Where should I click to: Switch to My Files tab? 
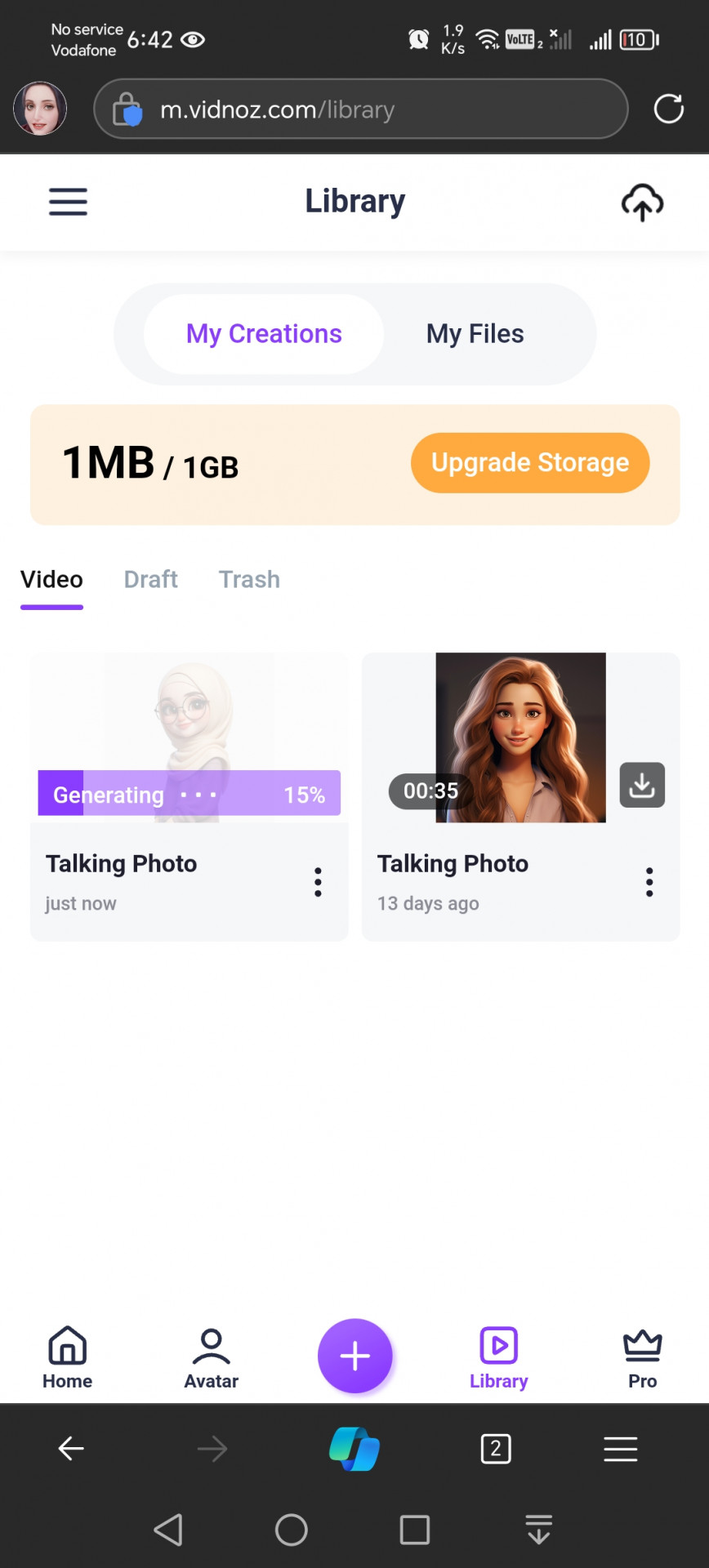[x=475, y=334]
